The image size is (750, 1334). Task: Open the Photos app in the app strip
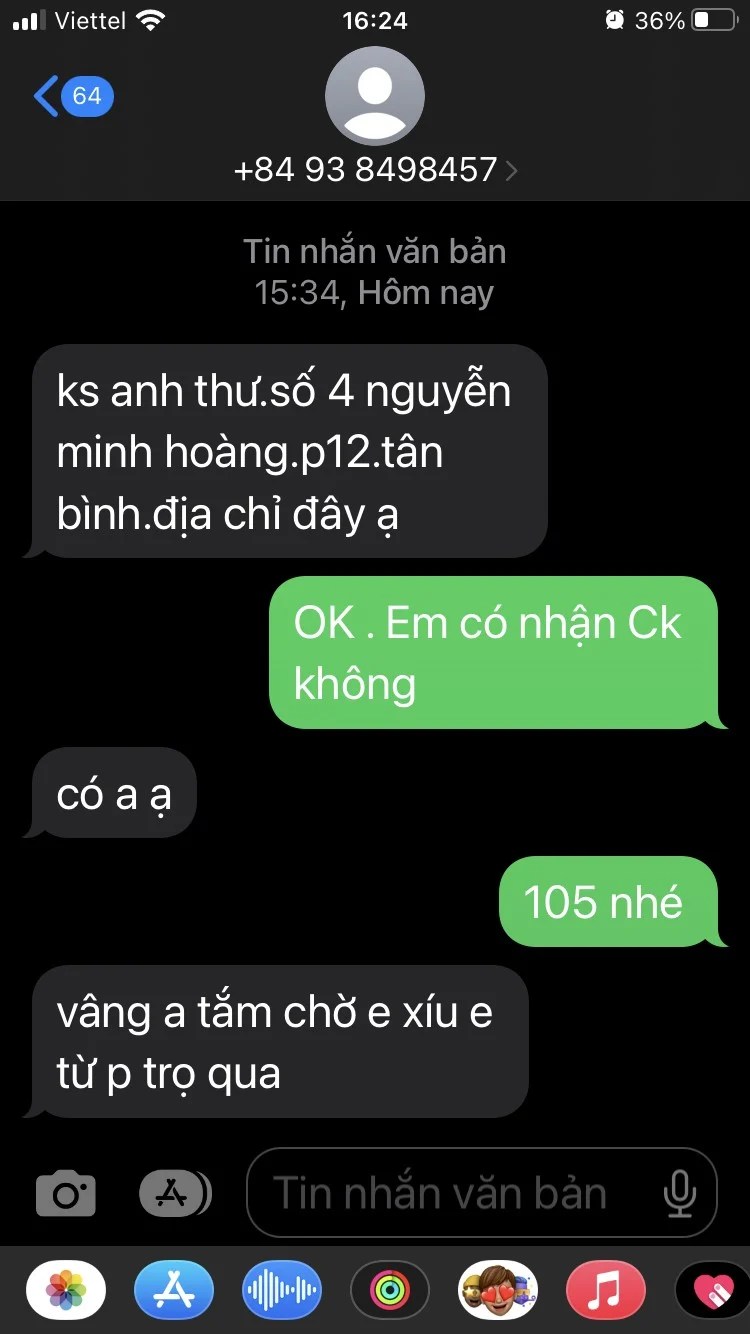click(x=66, y=1290)
